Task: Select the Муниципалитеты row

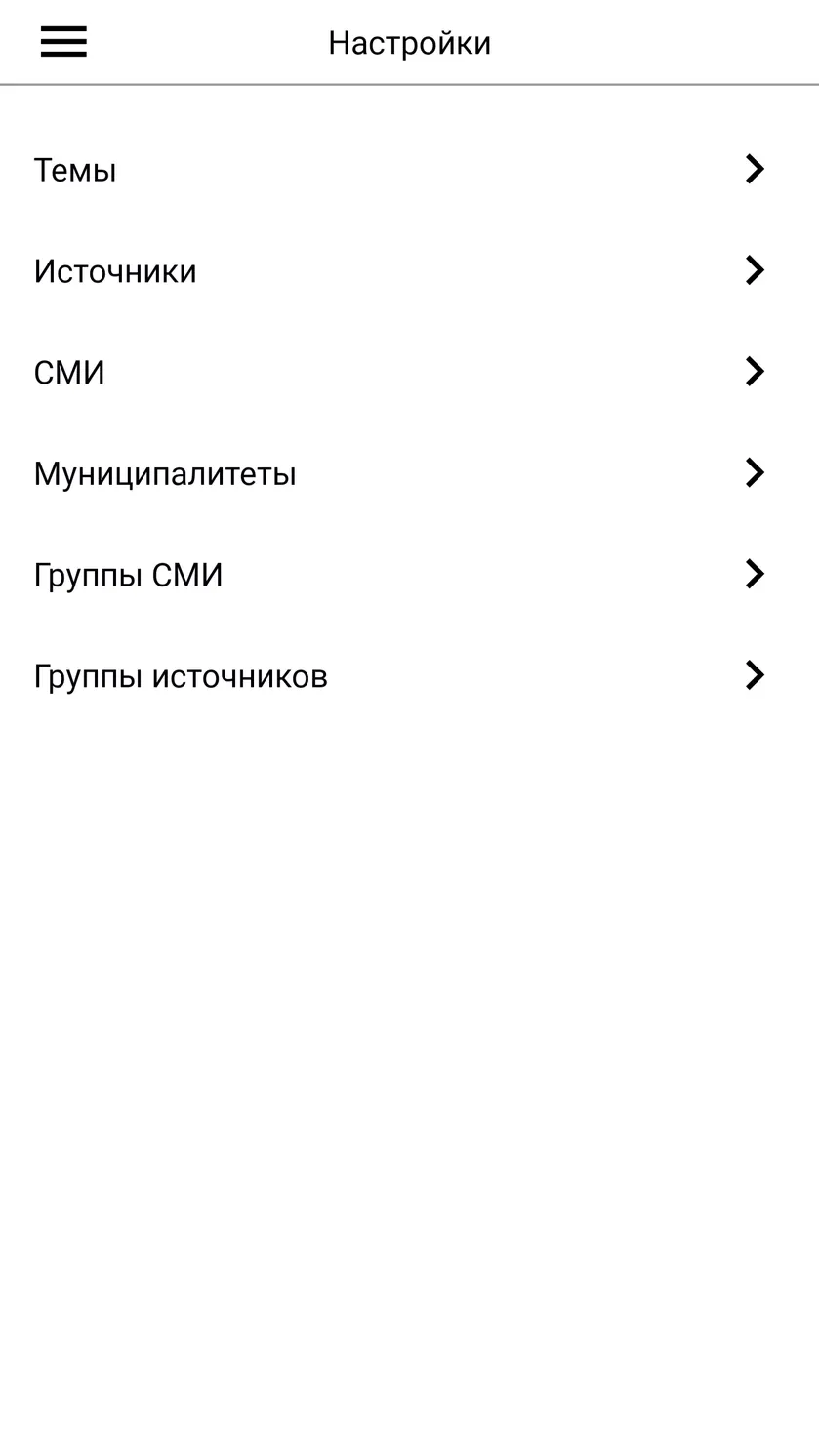Action: [409, 473]
